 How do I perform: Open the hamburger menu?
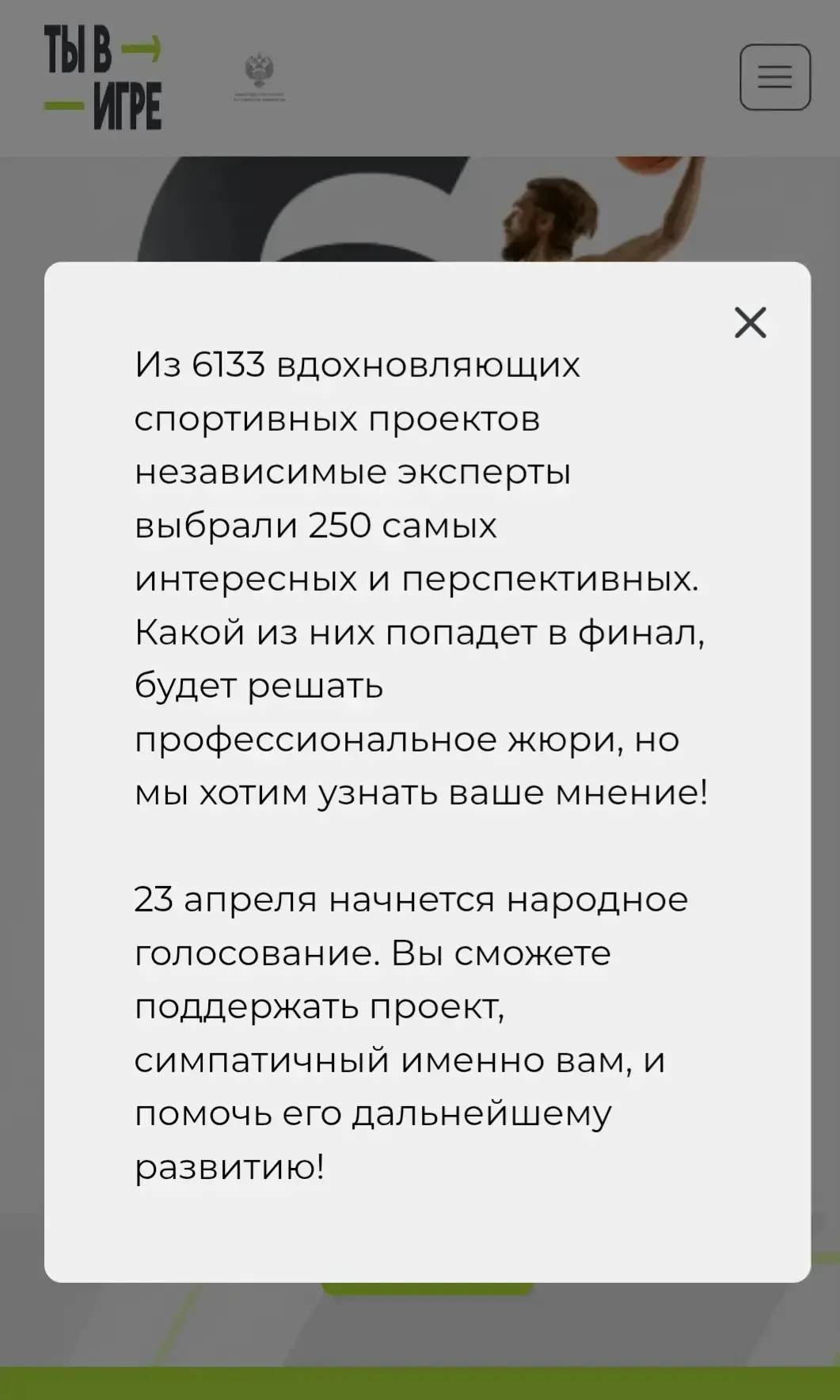pos(774,77)
